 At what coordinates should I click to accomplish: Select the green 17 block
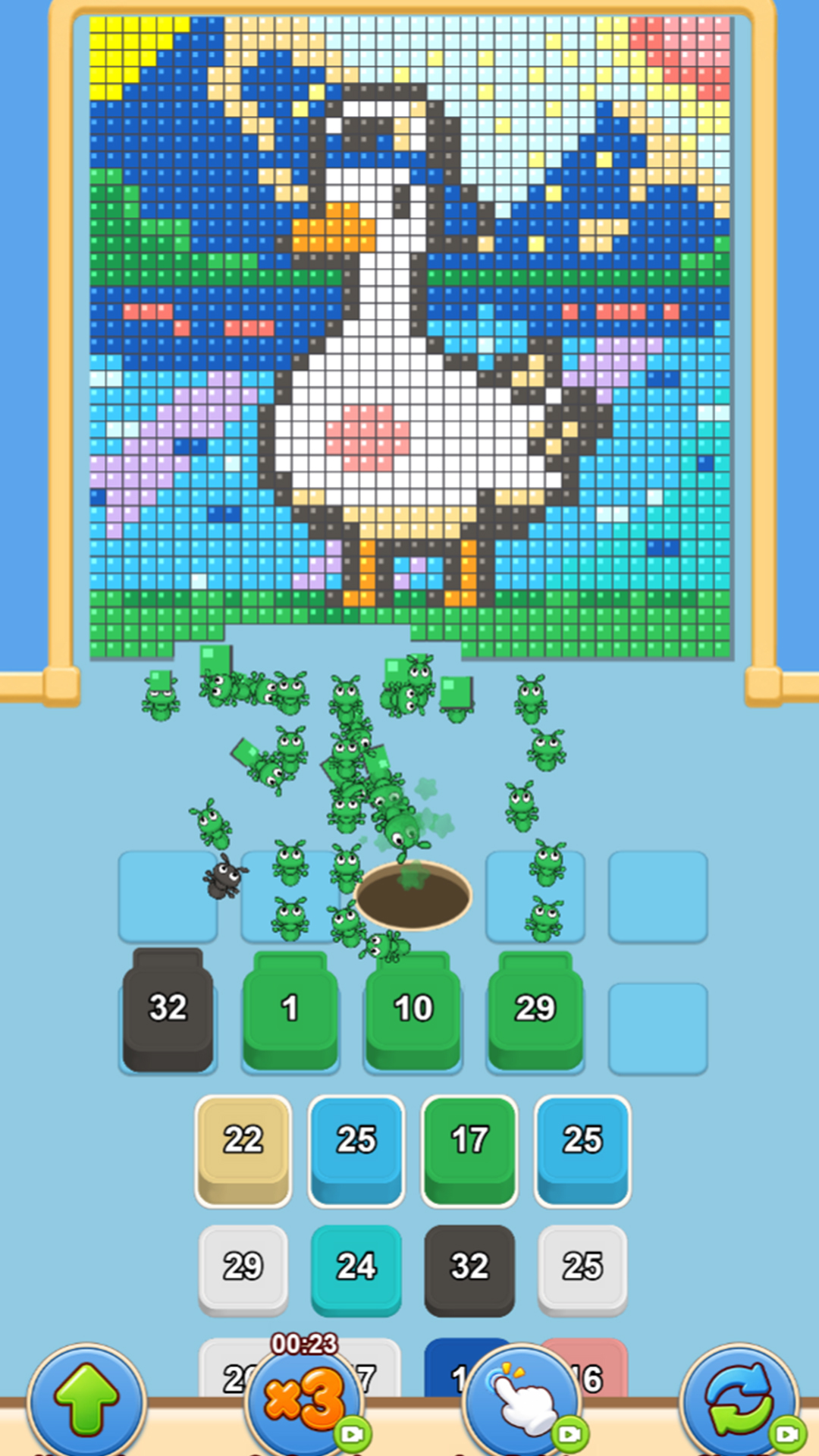tap(469, 1150)
